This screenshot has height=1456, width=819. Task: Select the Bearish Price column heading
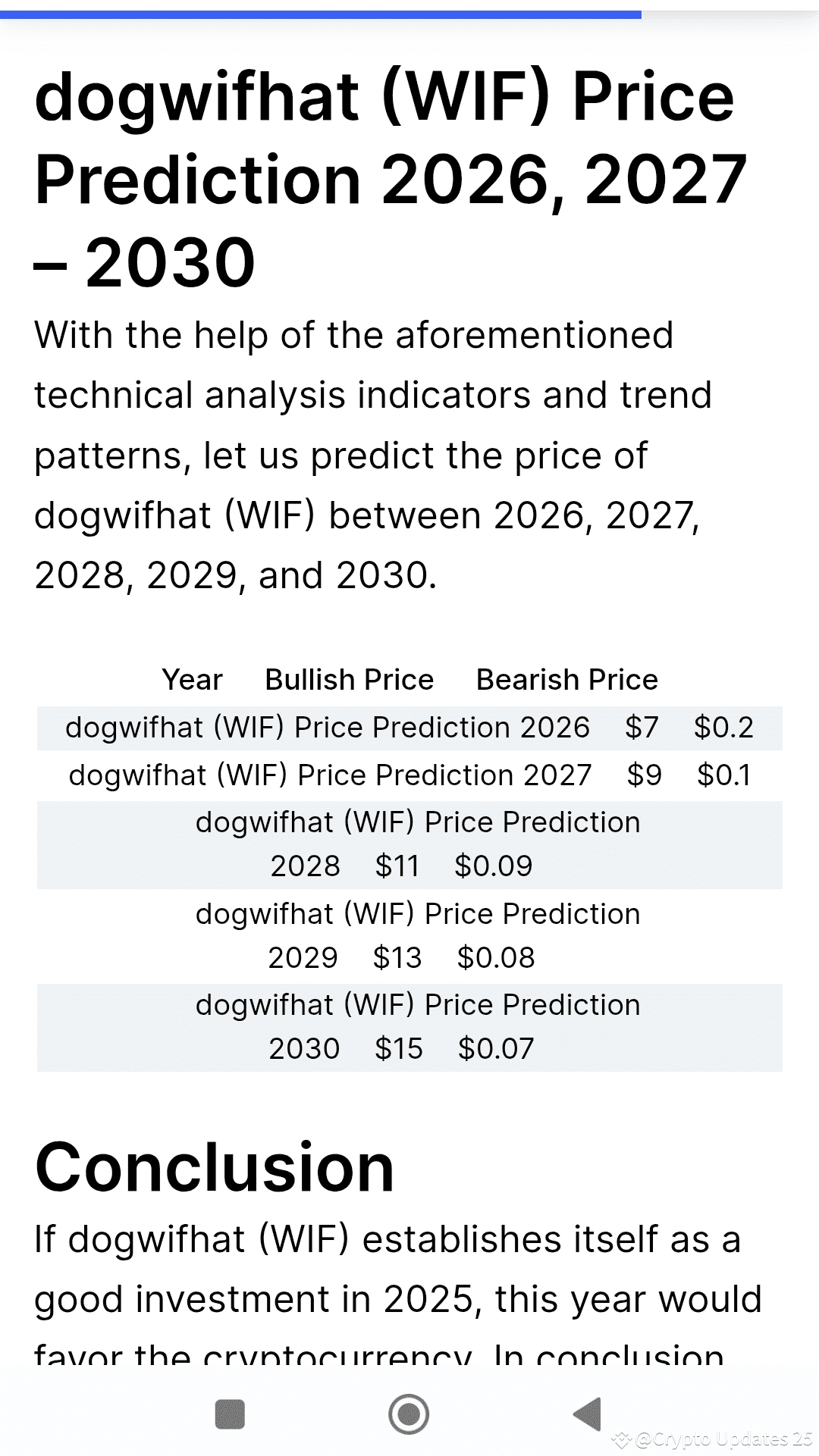566,679
